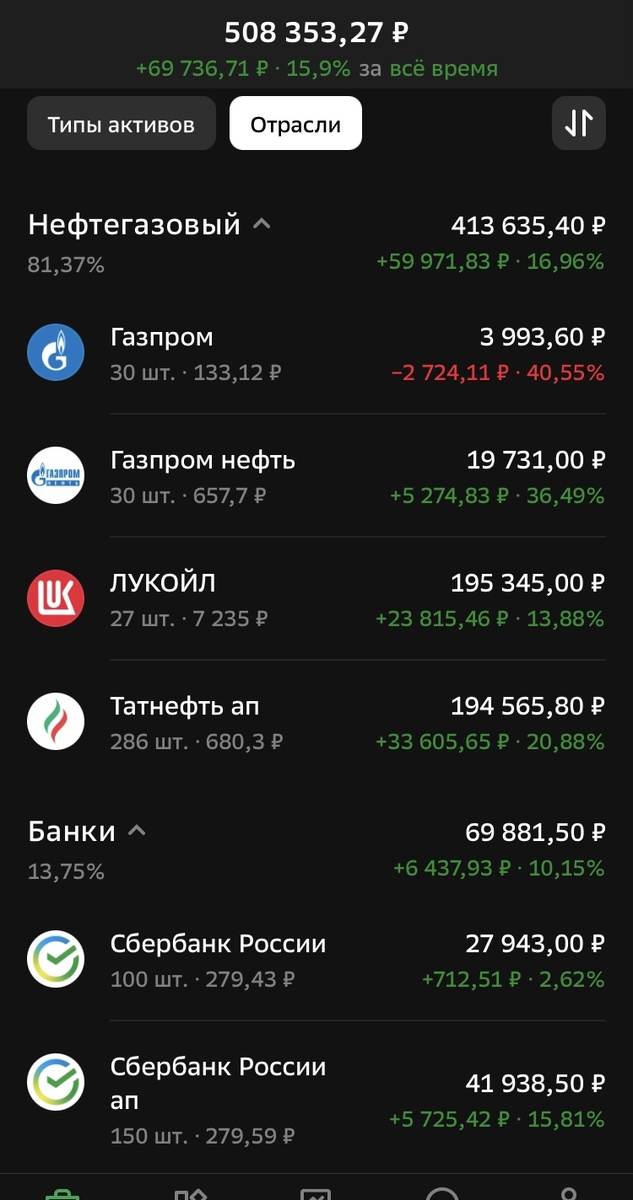Open Сбербанк России ап position
The image size is (633, 1200).
point(316,1098)
